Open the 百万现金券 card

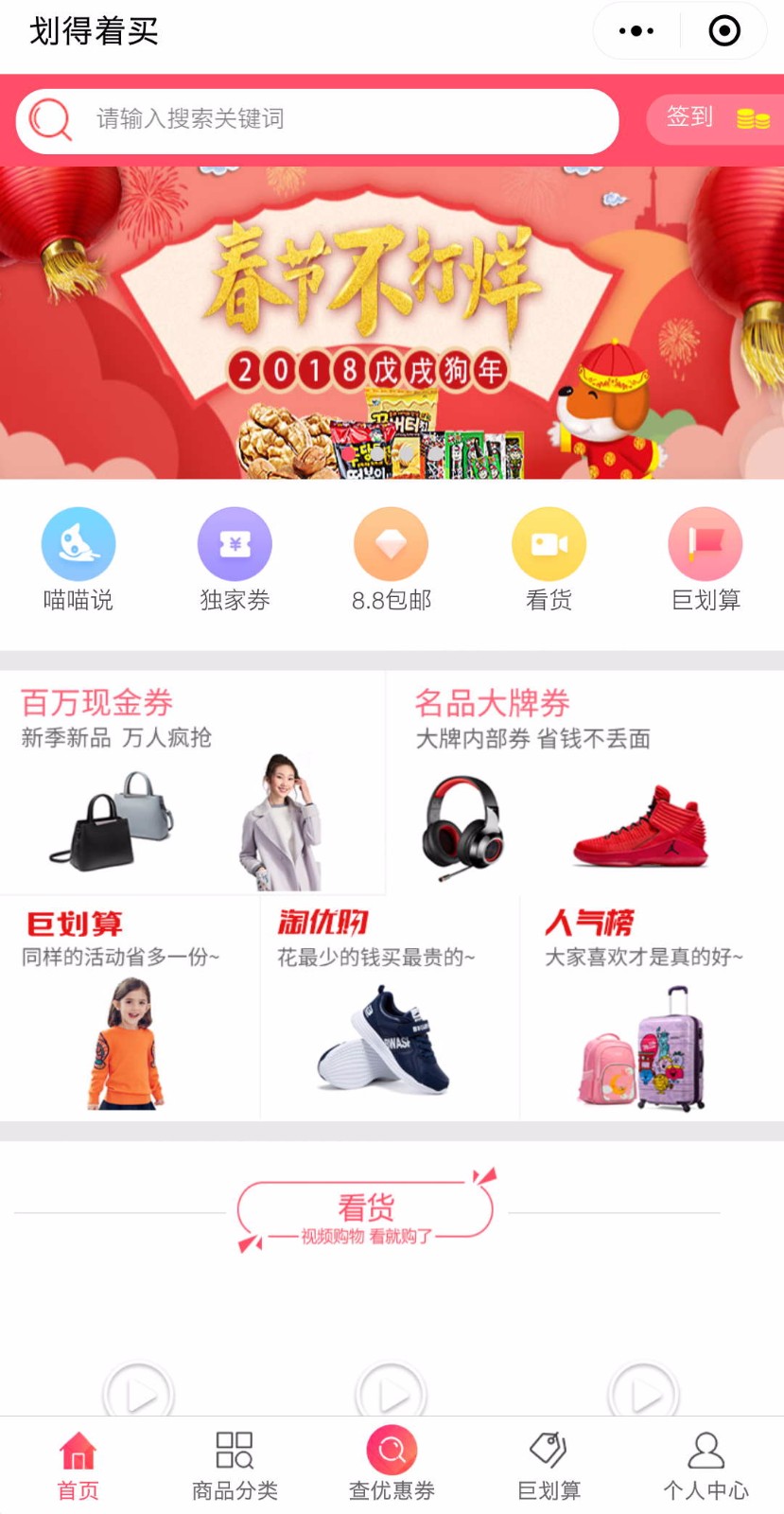coord(192,783)
